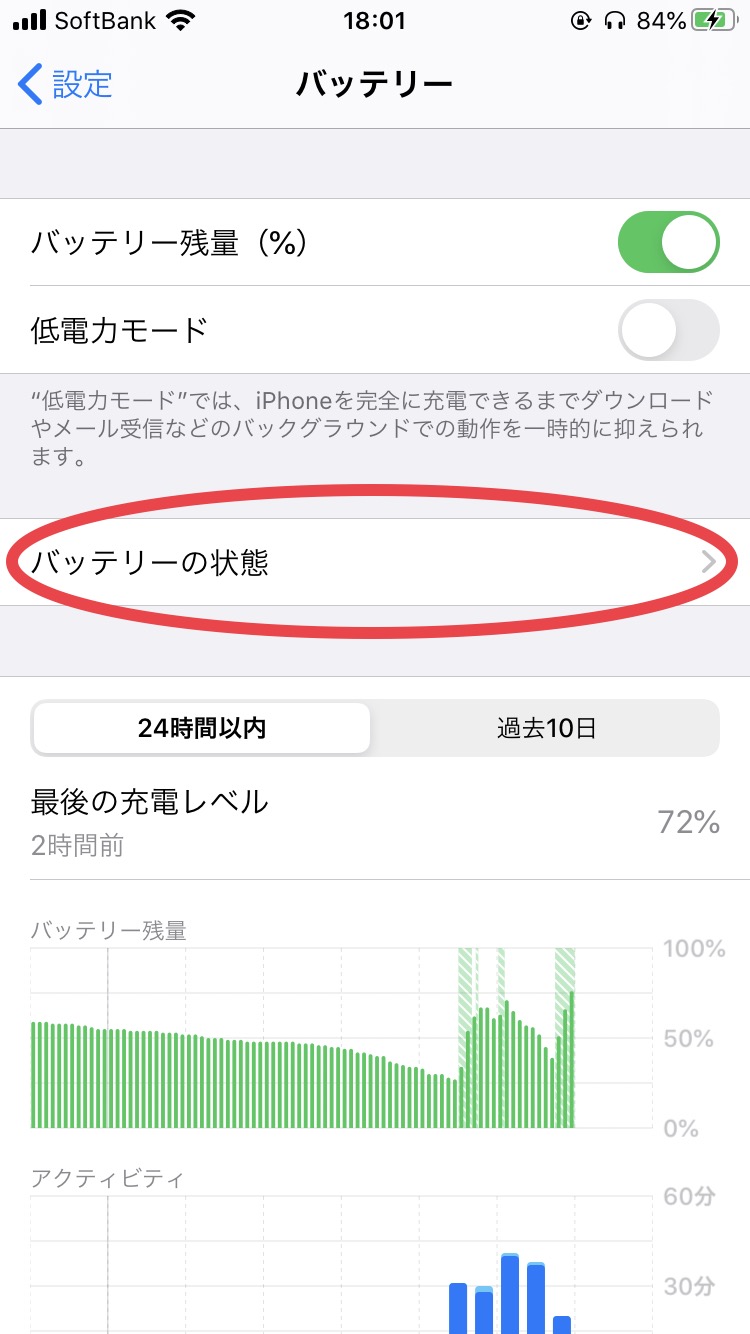Go back to 設定
The image size is (750, 1334).
point(65,84)
